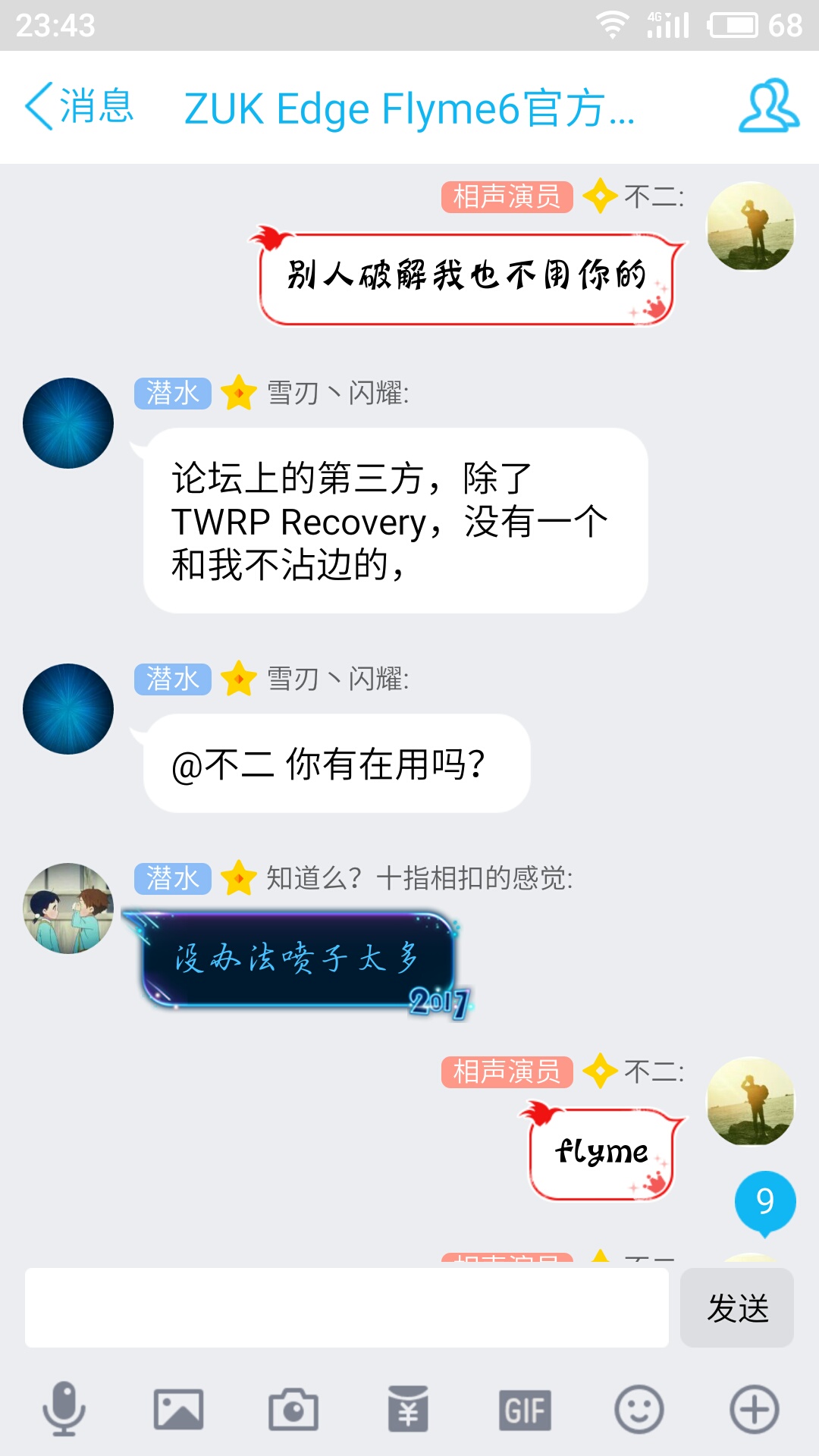819x1456 pixels.
Task: Open the group members icon
Action: tap(768, 106)
